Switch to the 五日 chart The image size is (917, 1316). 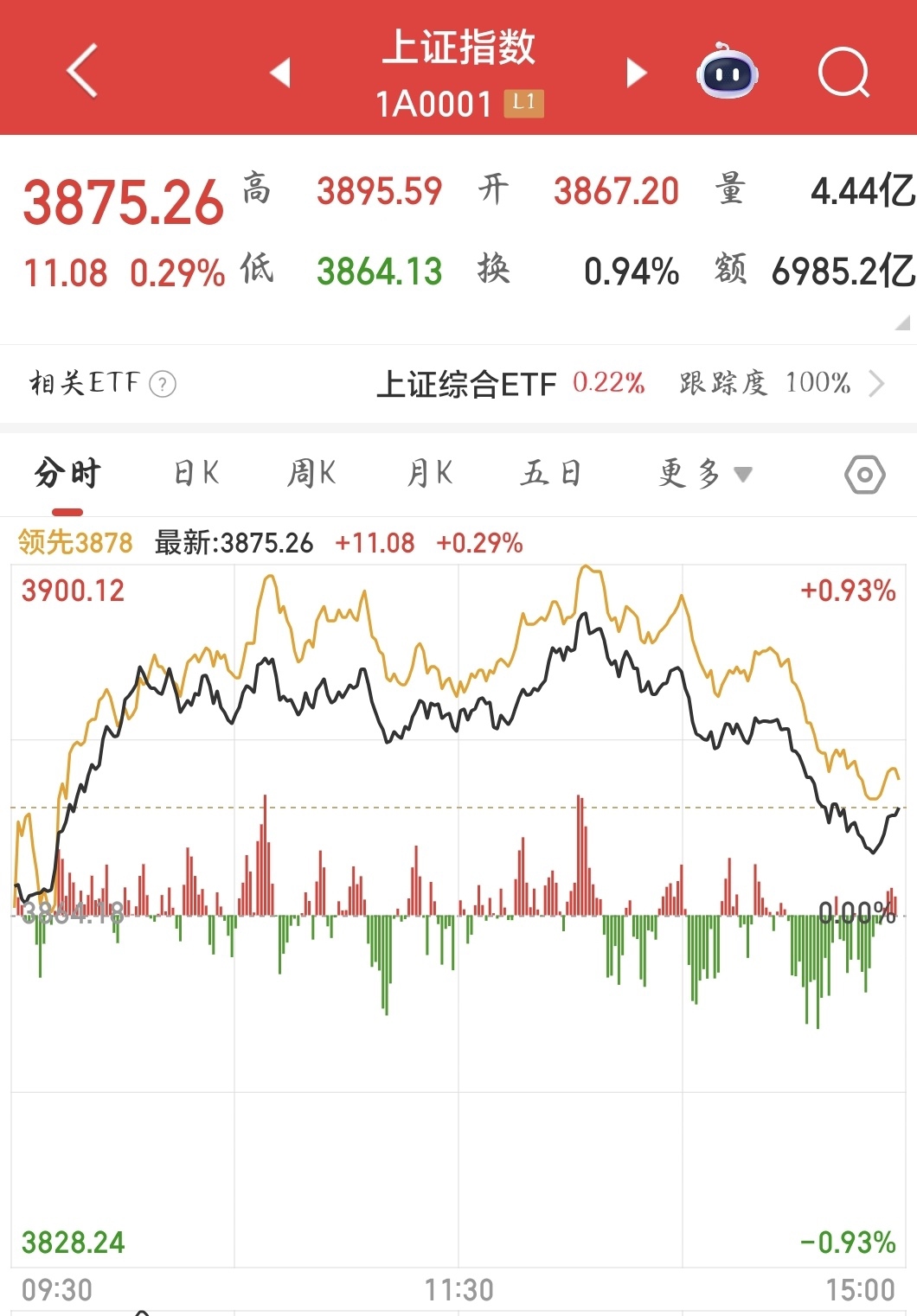click(550, 474)
